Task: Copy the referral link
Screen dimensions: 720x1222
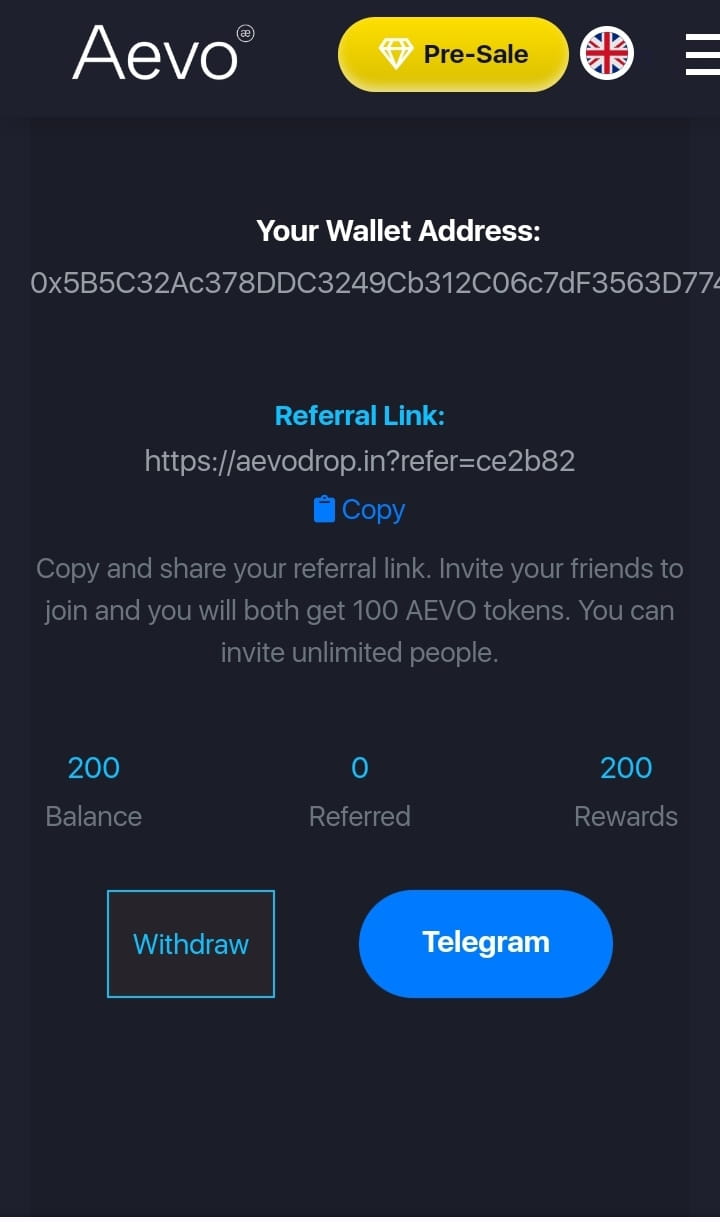Action: coord(358,509)
